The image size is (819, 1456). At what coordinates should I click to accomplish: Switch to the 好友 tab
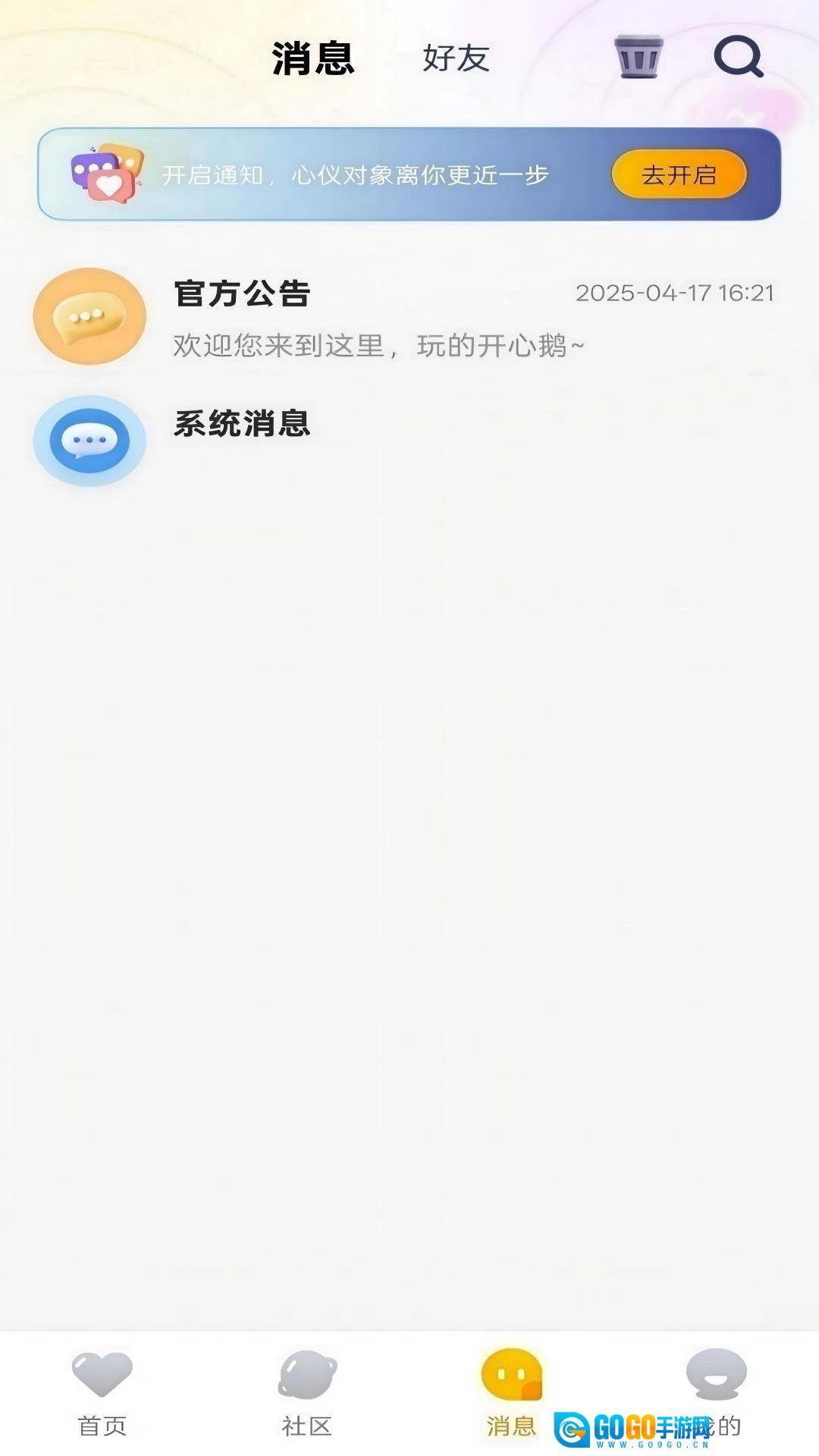456,58
